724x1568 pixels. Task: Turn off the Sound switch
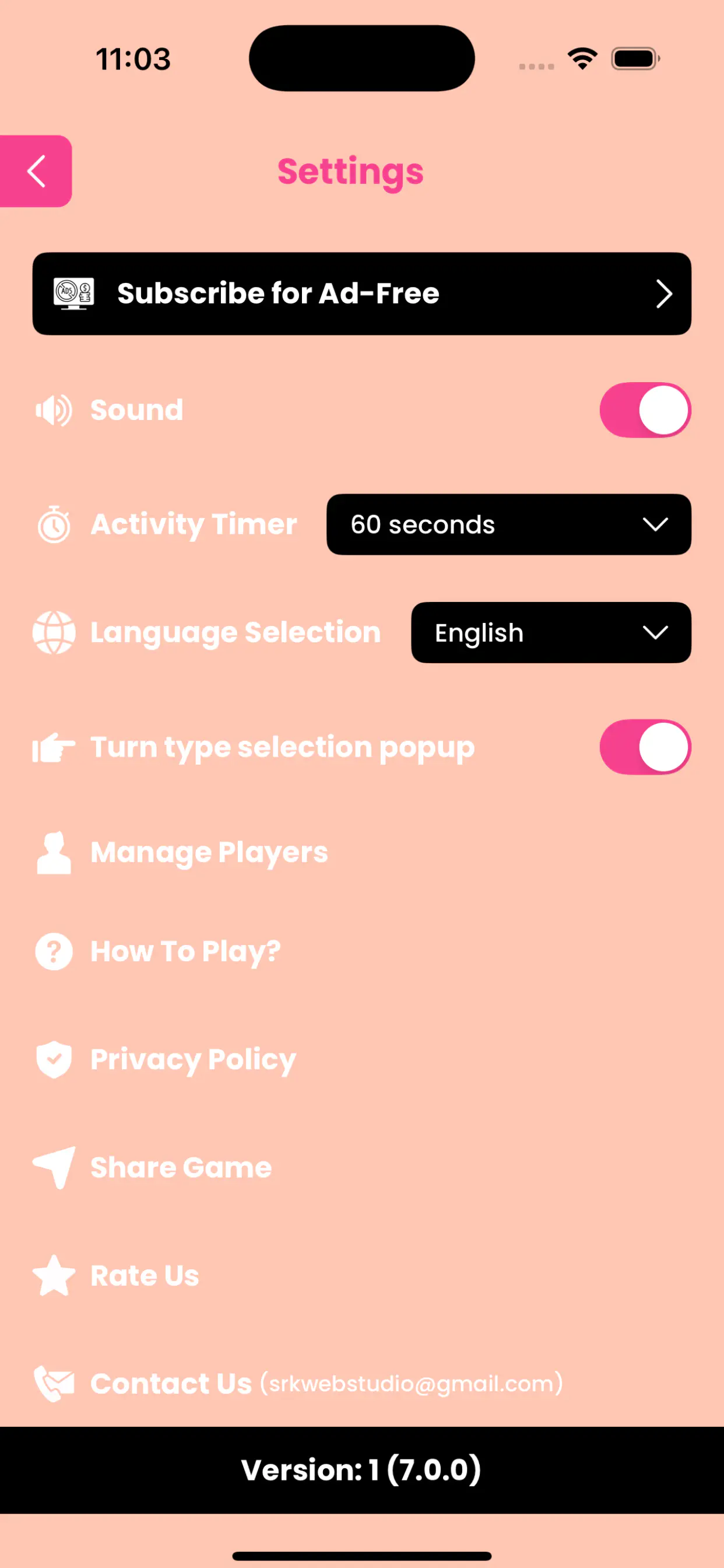(645, 409)
